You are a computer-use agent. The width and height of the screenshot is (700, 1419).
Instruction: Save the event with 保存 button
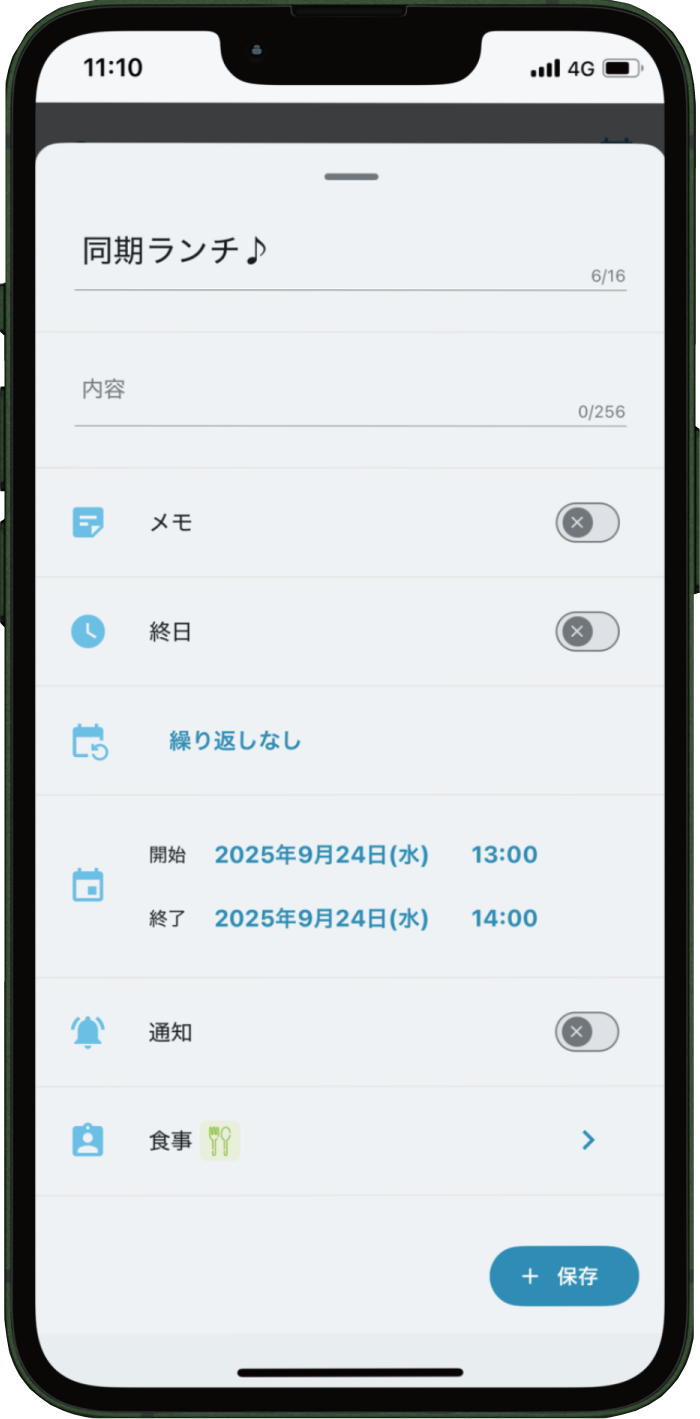(564, 1276)
